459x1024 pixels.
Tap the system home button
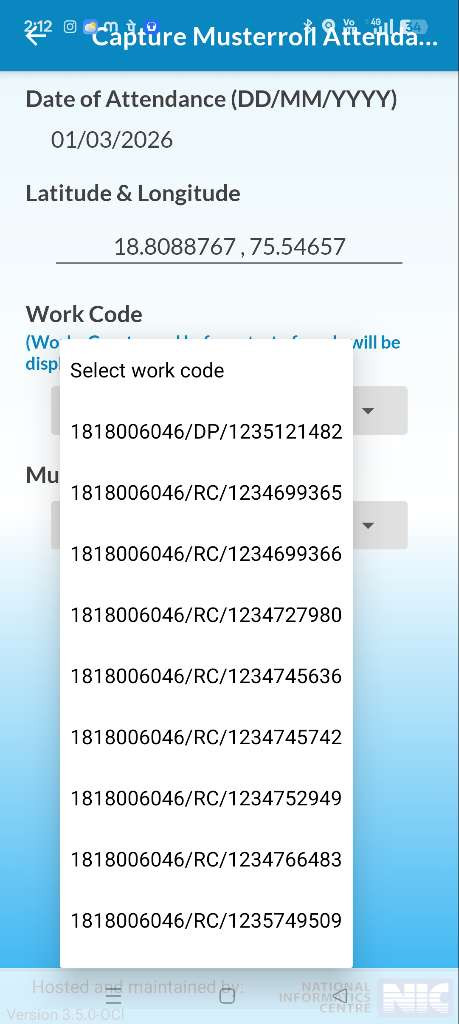pyautogui.click(x=227, y=995)
